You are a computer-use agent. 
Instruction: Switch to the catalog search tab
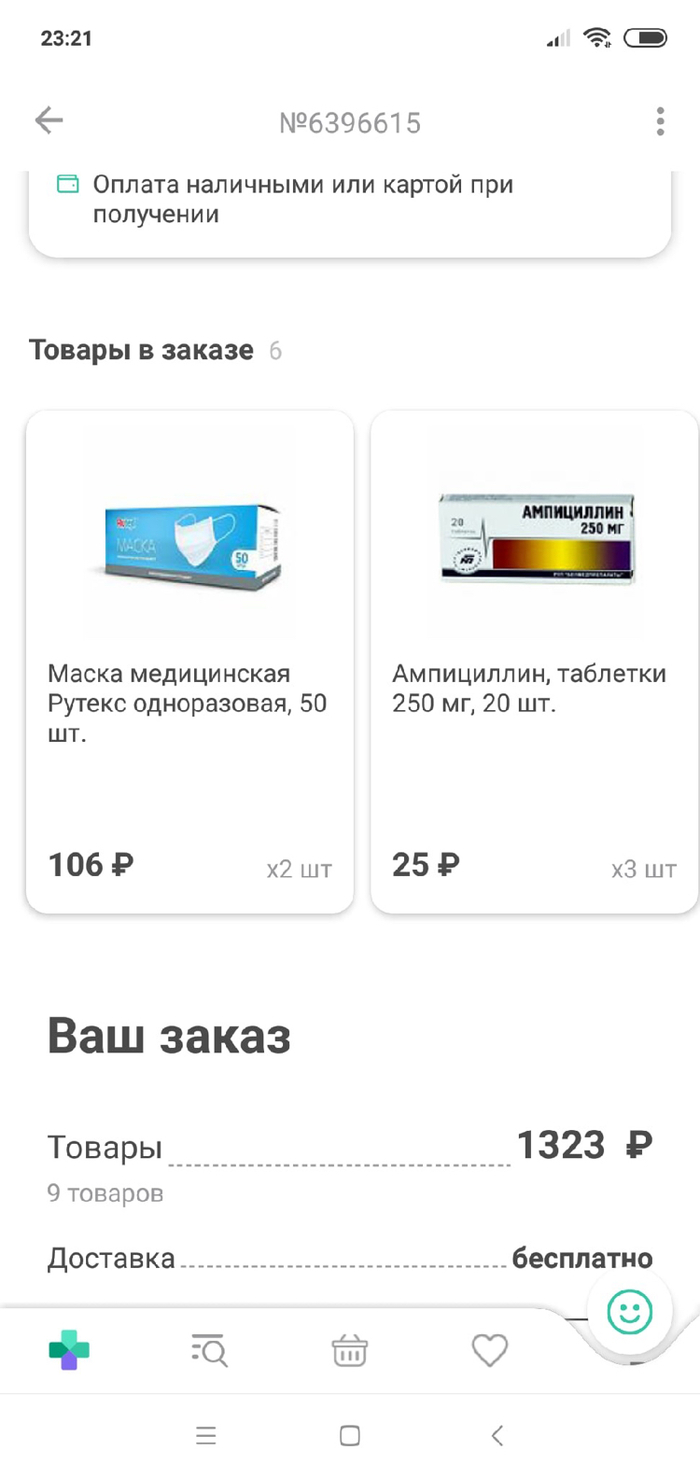point(209,1350)
